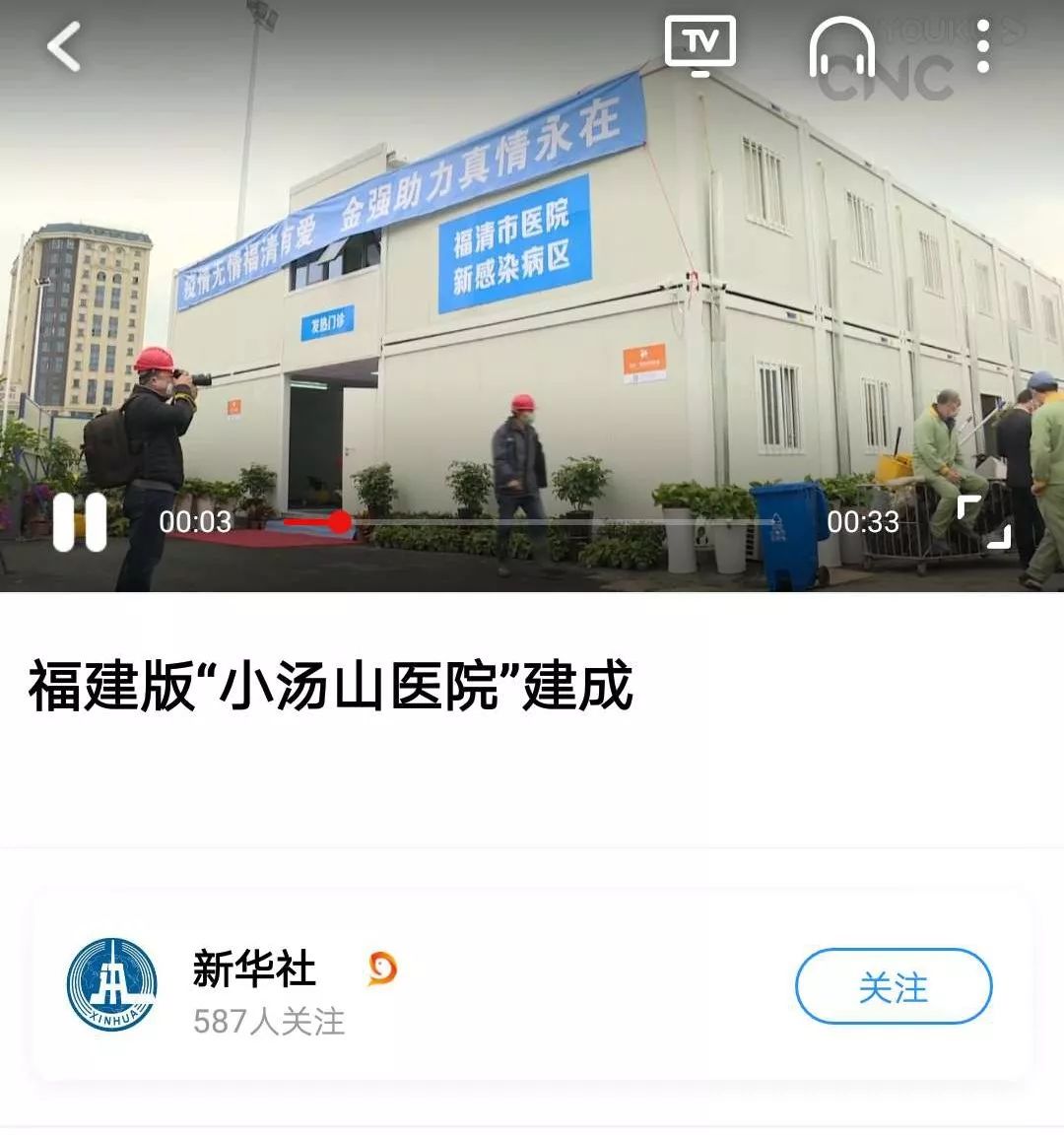This screenshot has width=1064, height=1135.
Task: Switch to audio-only listening mode
Action: coord(841,47)
